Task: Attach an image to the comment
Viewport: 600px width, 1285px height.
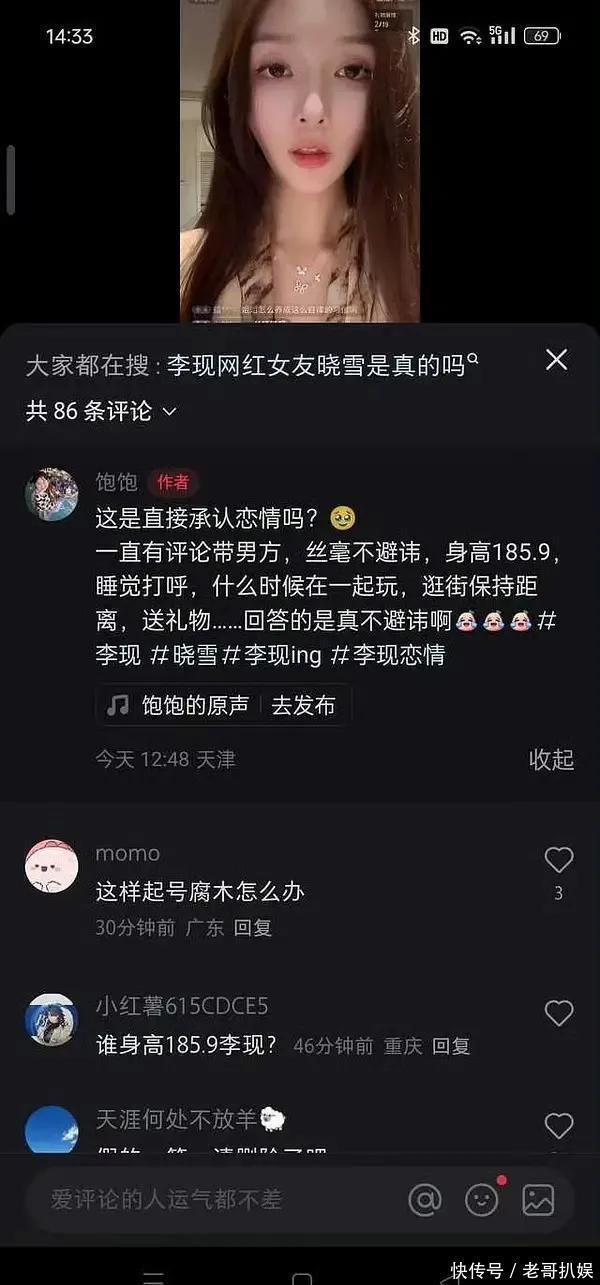Action: (x=538, y=1199)
